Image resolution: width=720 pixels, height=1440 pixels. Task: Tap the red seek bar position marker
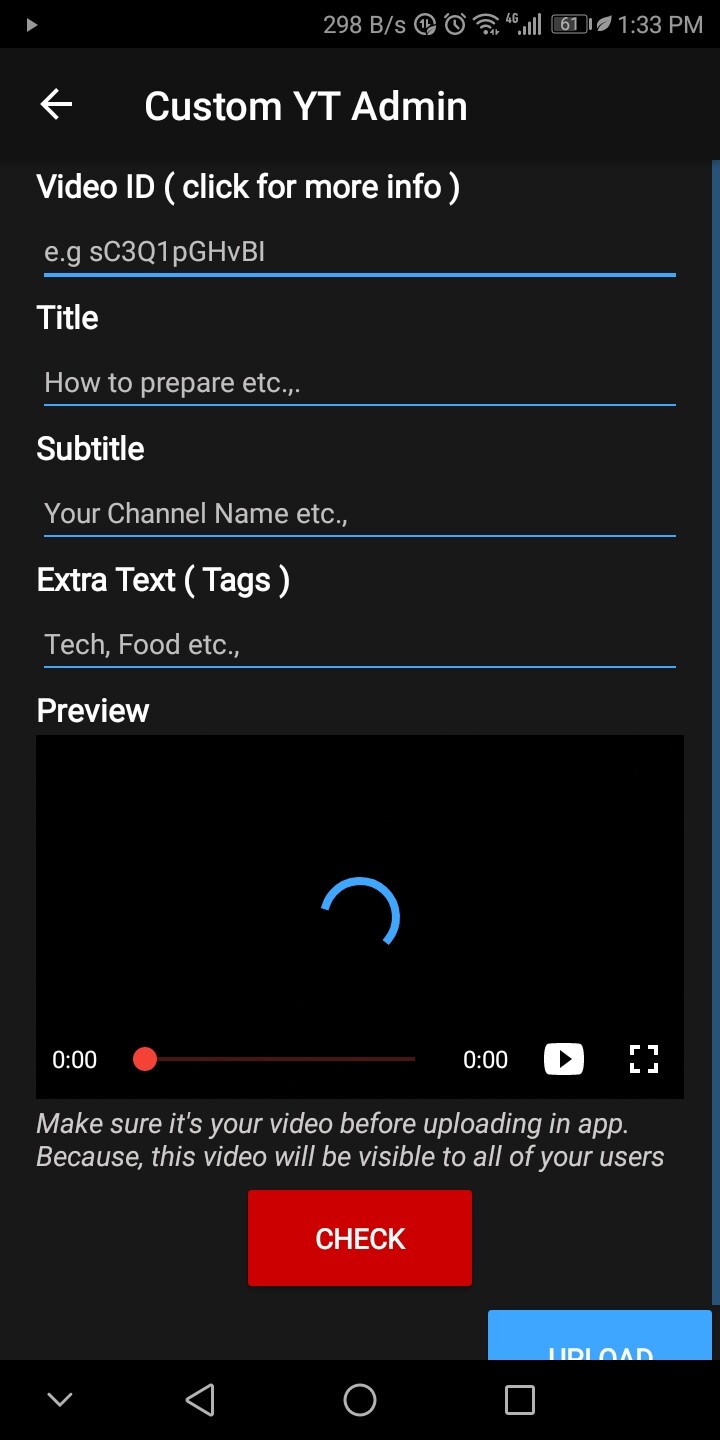[x=145, y=1059]
